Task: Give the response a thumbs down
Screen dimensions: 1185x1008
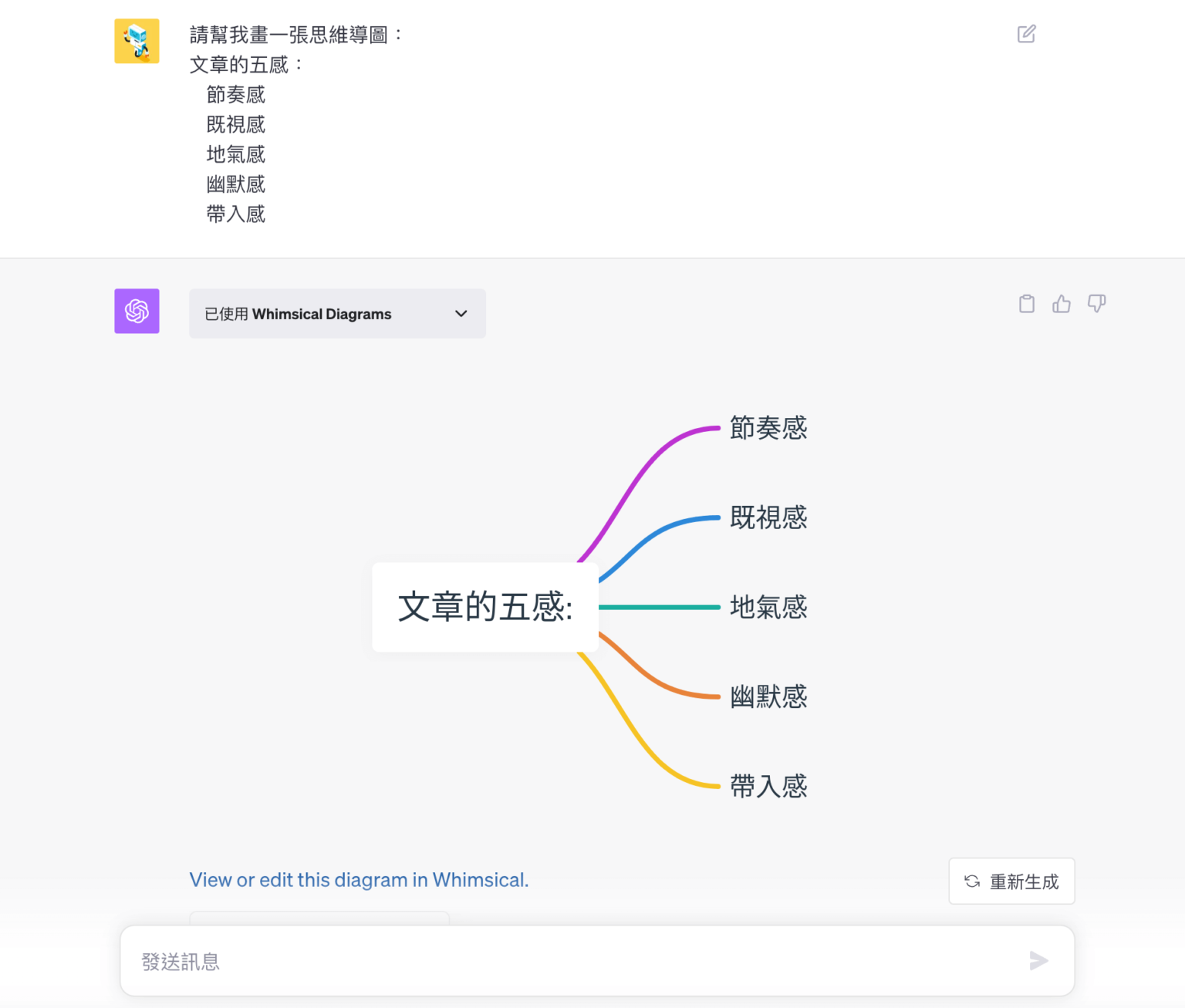Action: [x=1096, y=304]
